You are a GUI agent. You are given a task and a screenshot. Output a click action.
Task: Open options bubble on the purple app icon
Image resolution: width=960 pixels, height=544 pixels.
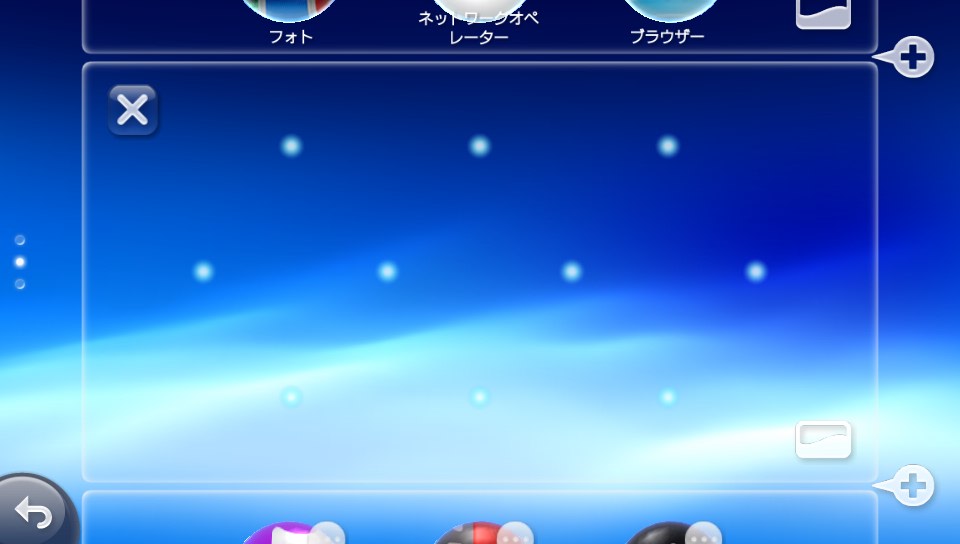coord(328,534)
